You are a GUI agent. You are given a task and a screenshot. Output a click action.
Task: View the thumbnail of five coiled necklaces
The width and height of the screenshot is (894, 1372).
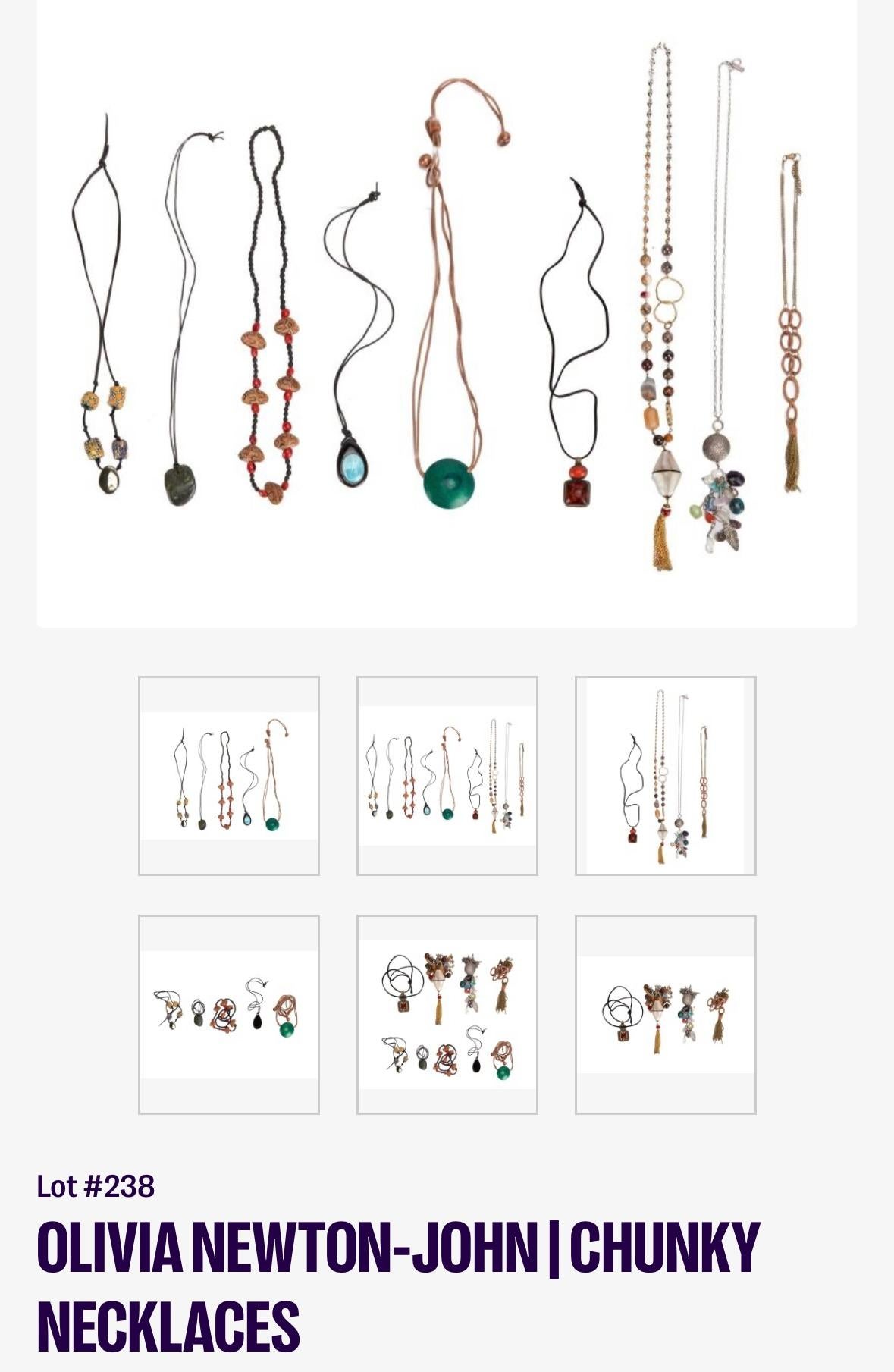tap(229, 1014)
